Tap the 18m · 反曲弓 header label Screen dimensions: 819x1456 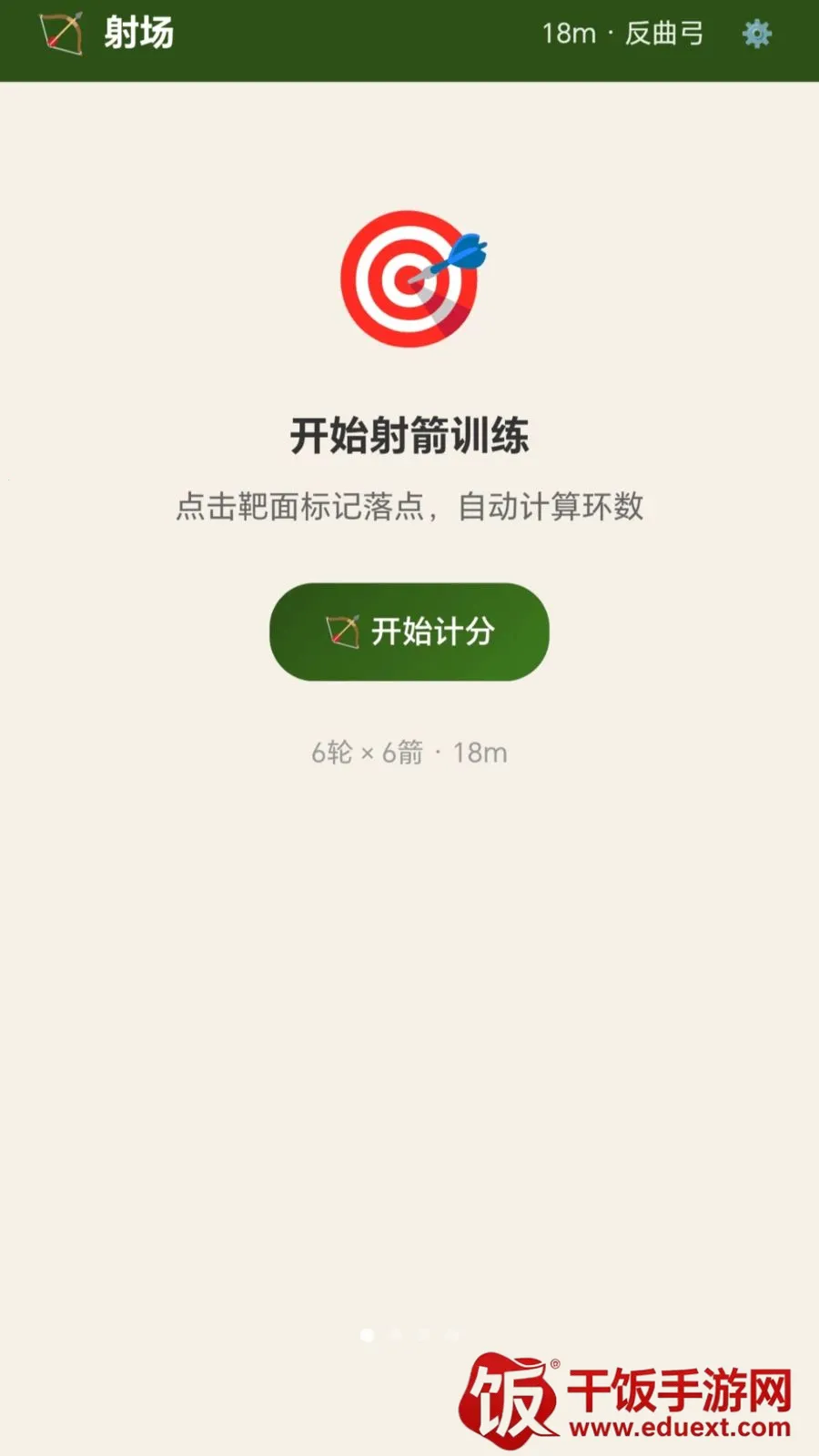coord(623,34)
